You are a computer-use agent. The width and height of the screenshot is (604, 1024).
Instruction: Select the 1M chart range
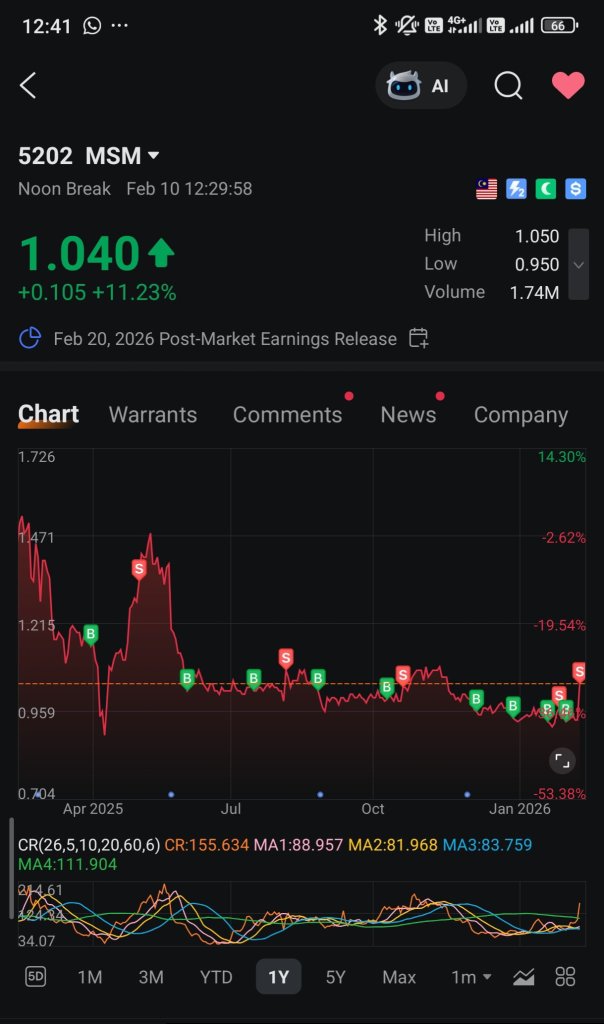coord(89,977)
